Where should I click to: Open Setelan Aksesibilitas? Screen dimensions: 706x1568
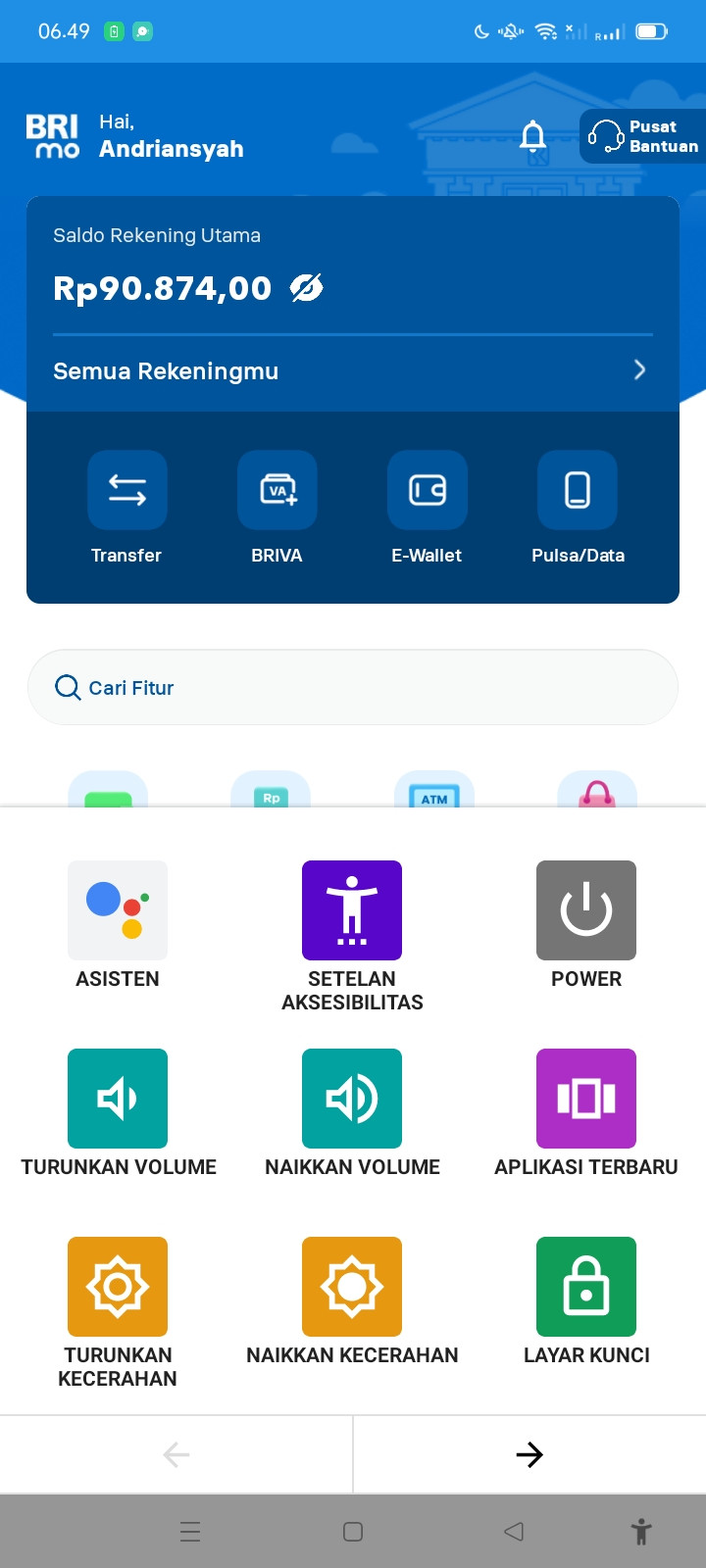click(x=352, y=910)
